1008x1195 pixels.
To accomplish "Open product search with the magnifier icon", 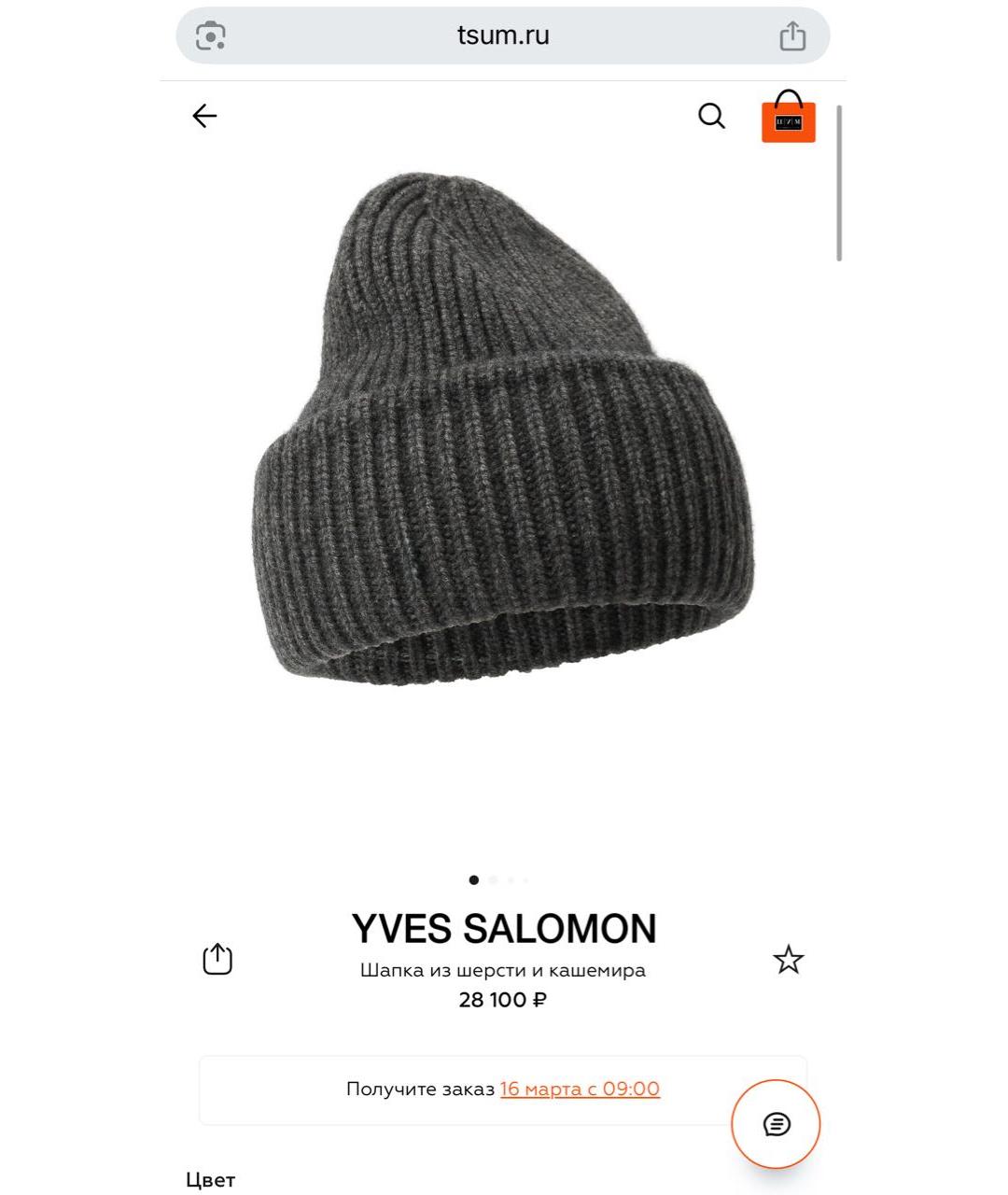I will (712, 116).
